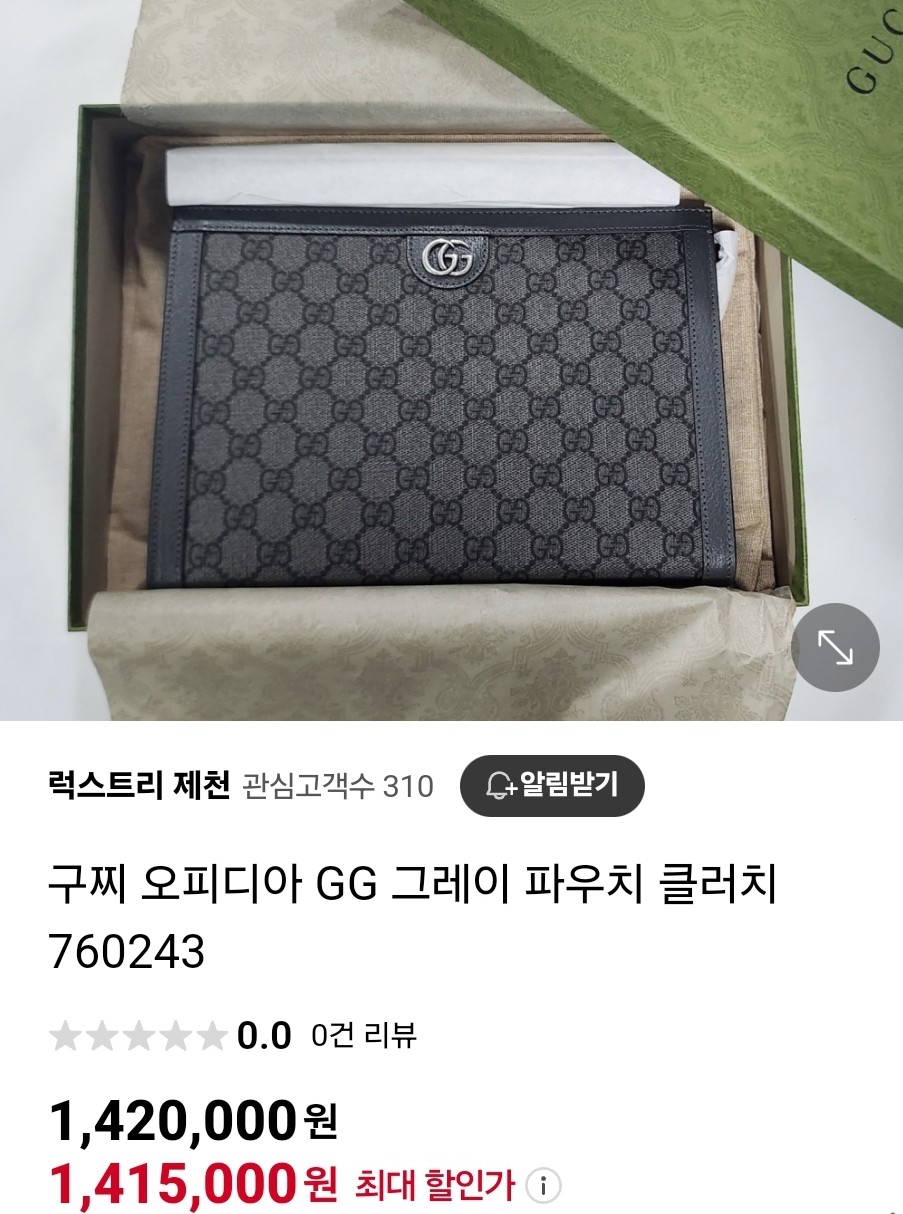Open the 0건 리뷰 reviews section
903x1214 pixels.
(364, 1036)
